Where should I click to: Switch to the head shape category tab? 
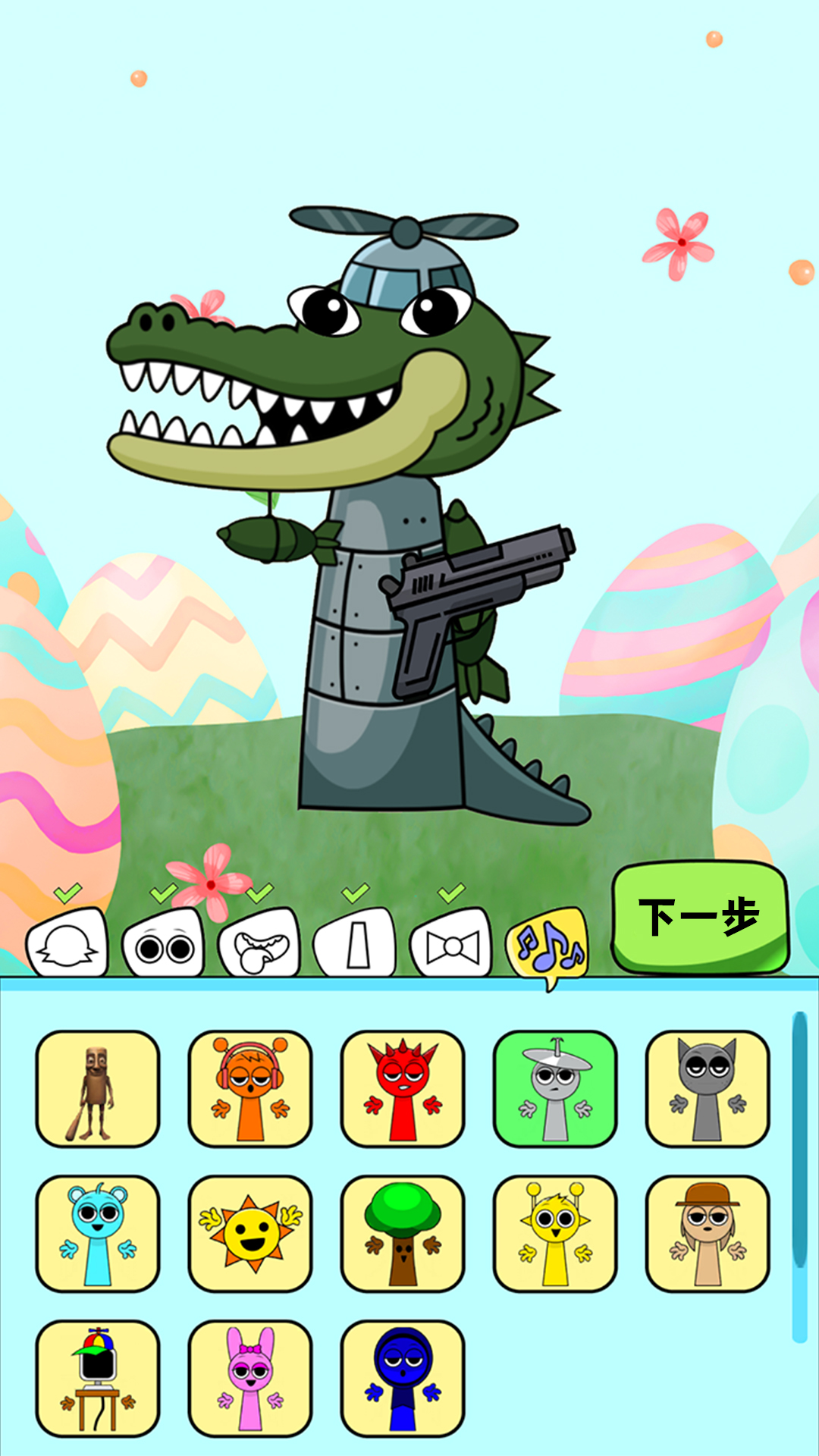[x=67, y=943]
